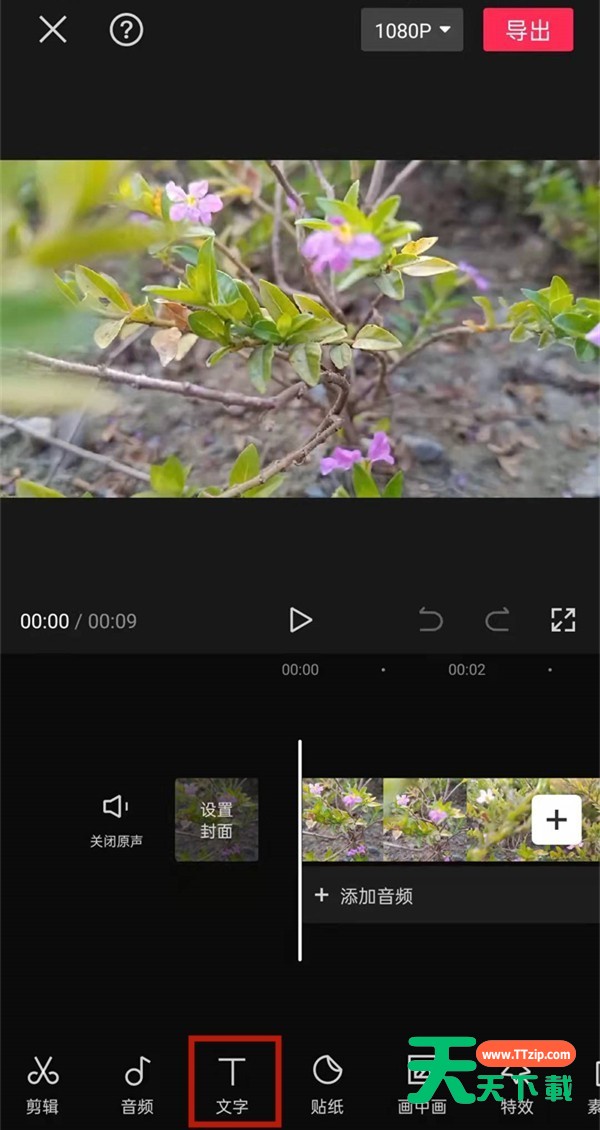Screen dimensions: 600x1130
Task: Close the video editor
Action: [x=52, y=30]
